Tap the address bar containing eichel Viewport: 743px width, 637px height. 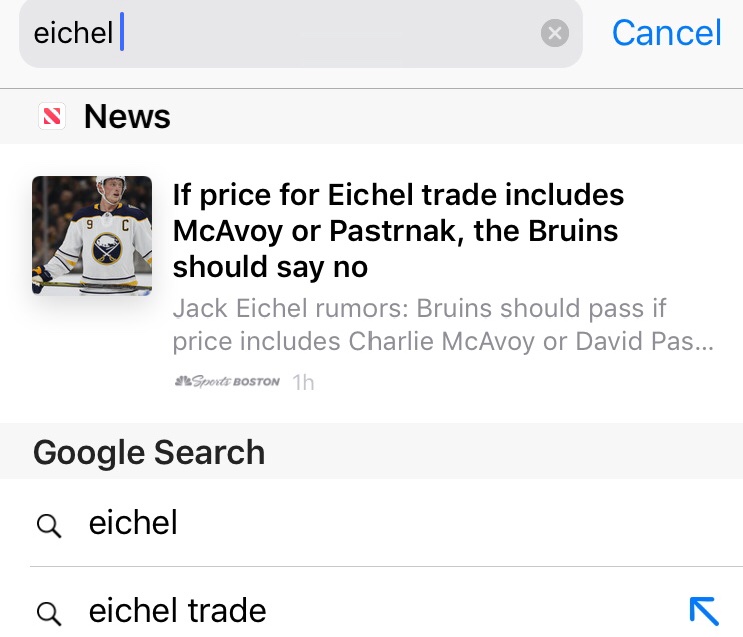click(300, 34)
